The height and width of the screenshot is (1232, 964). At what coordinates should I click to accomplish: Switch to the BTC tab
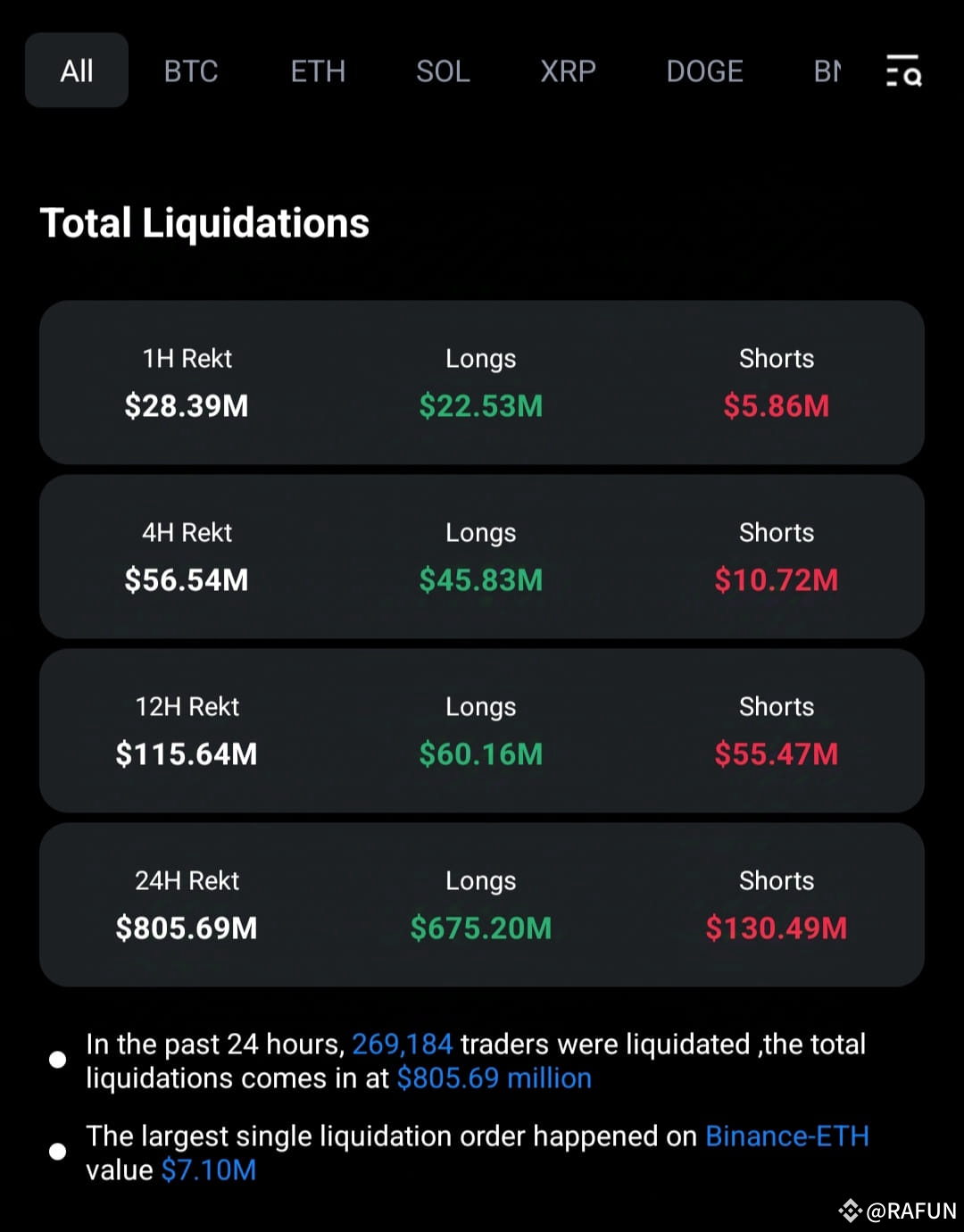click(x=191, y=71)
